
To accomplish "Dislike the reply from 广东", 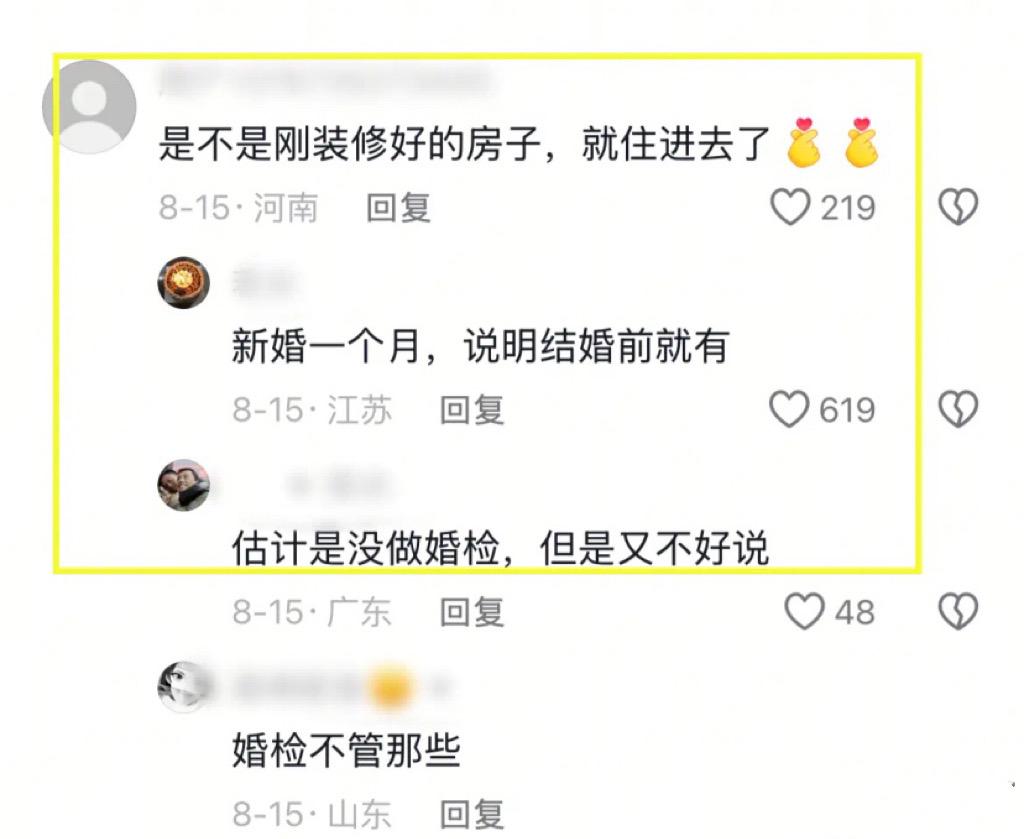I will click(958, 612).
